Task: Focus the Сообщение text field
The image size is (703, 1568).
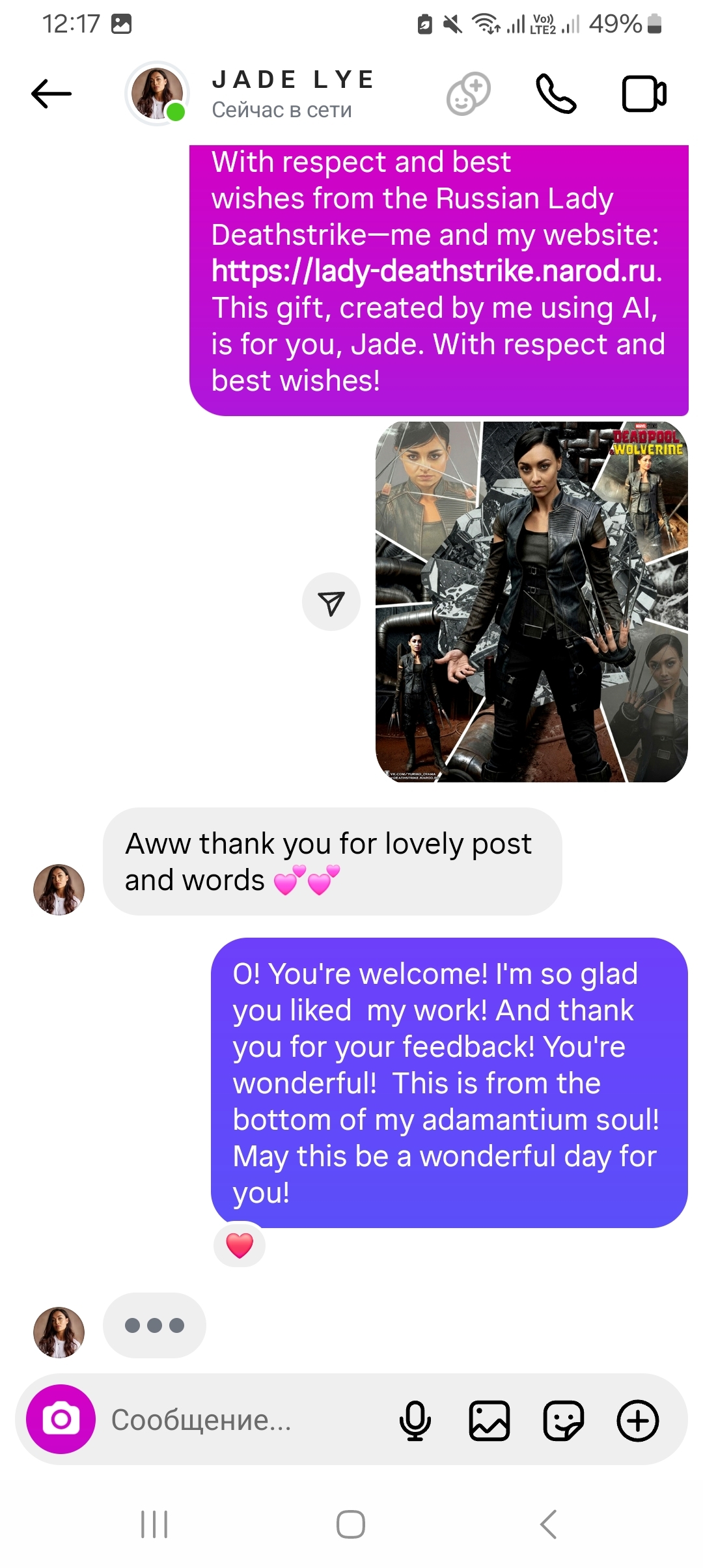Action: point(247,1420)
